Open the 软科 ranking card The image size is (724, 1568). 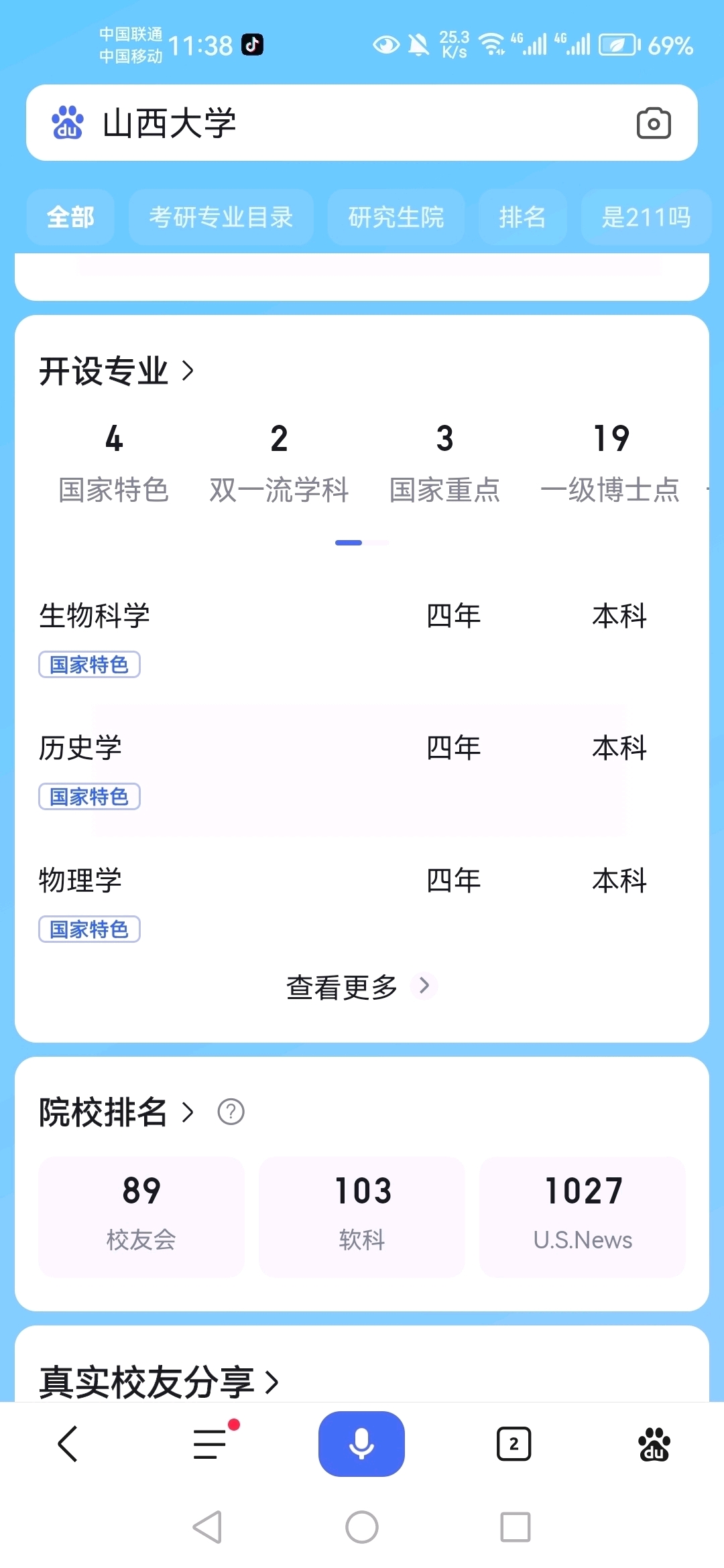pyautogui.click(x=362, y=1216)
